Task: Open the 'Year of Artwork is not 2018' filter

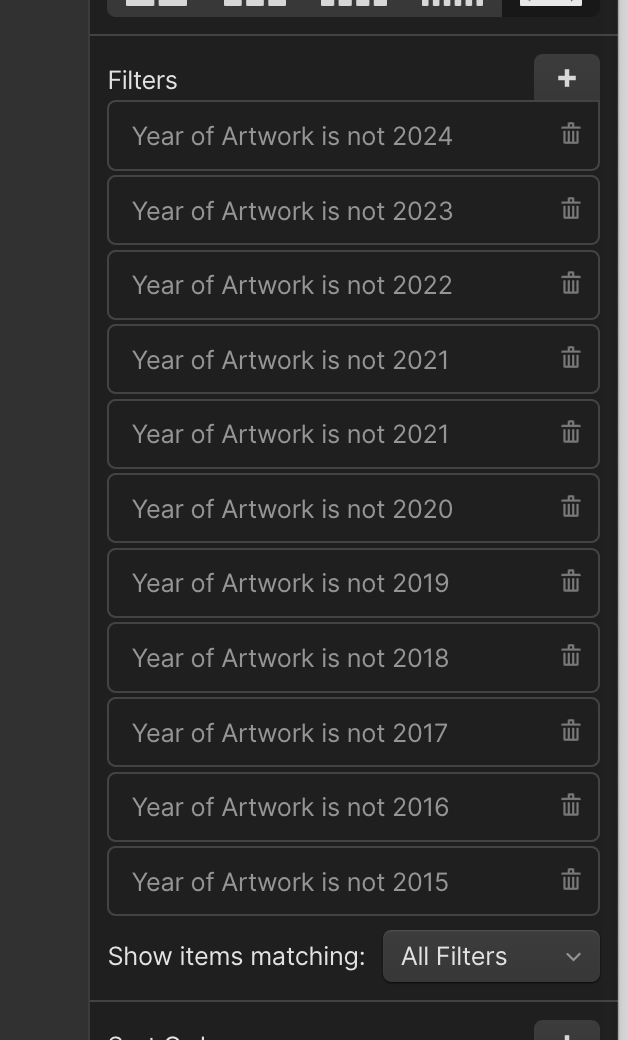Action: tap(353, 658)
